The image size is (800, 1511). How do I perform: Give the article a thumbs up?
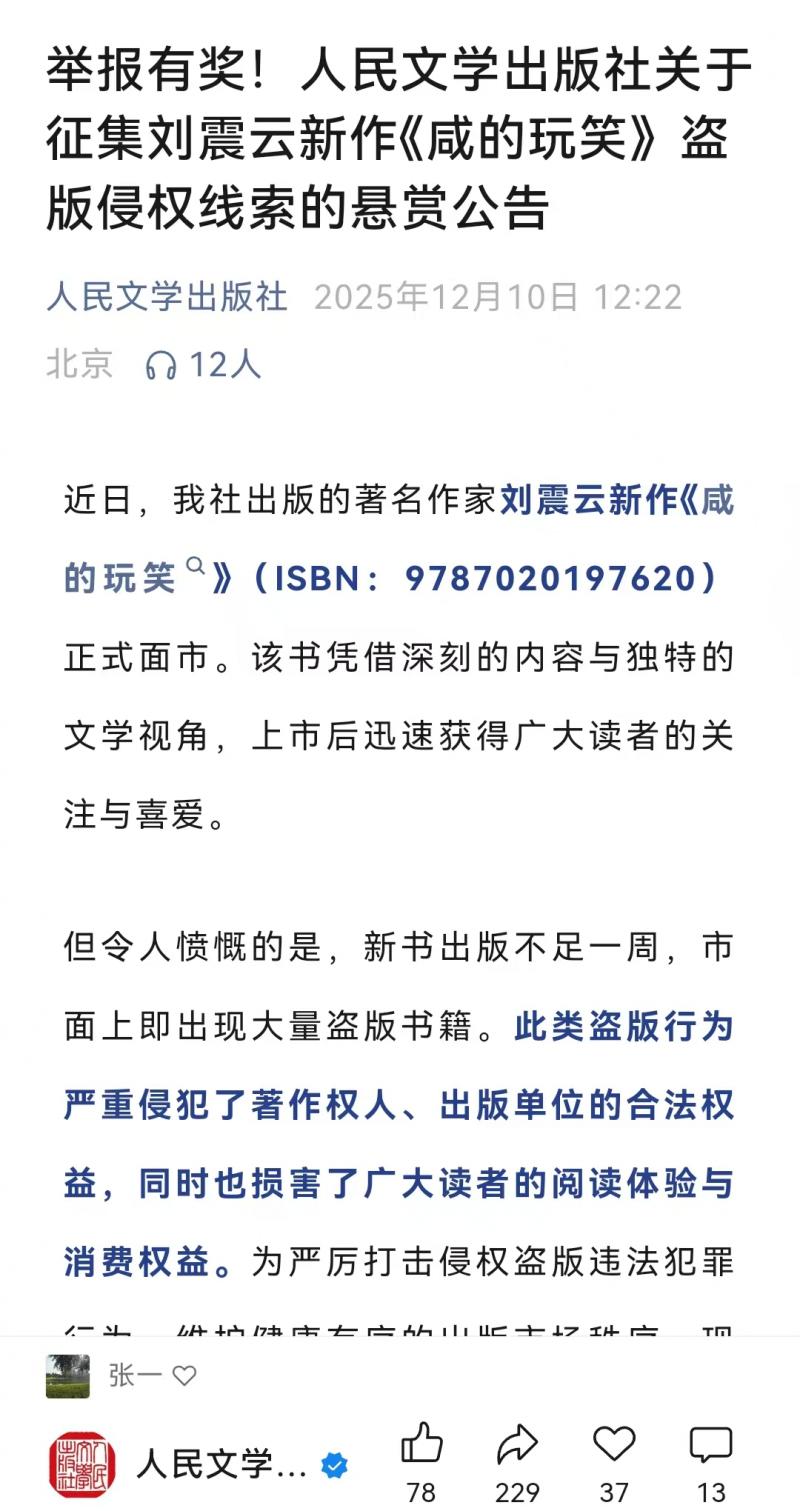click(421, 1447)
